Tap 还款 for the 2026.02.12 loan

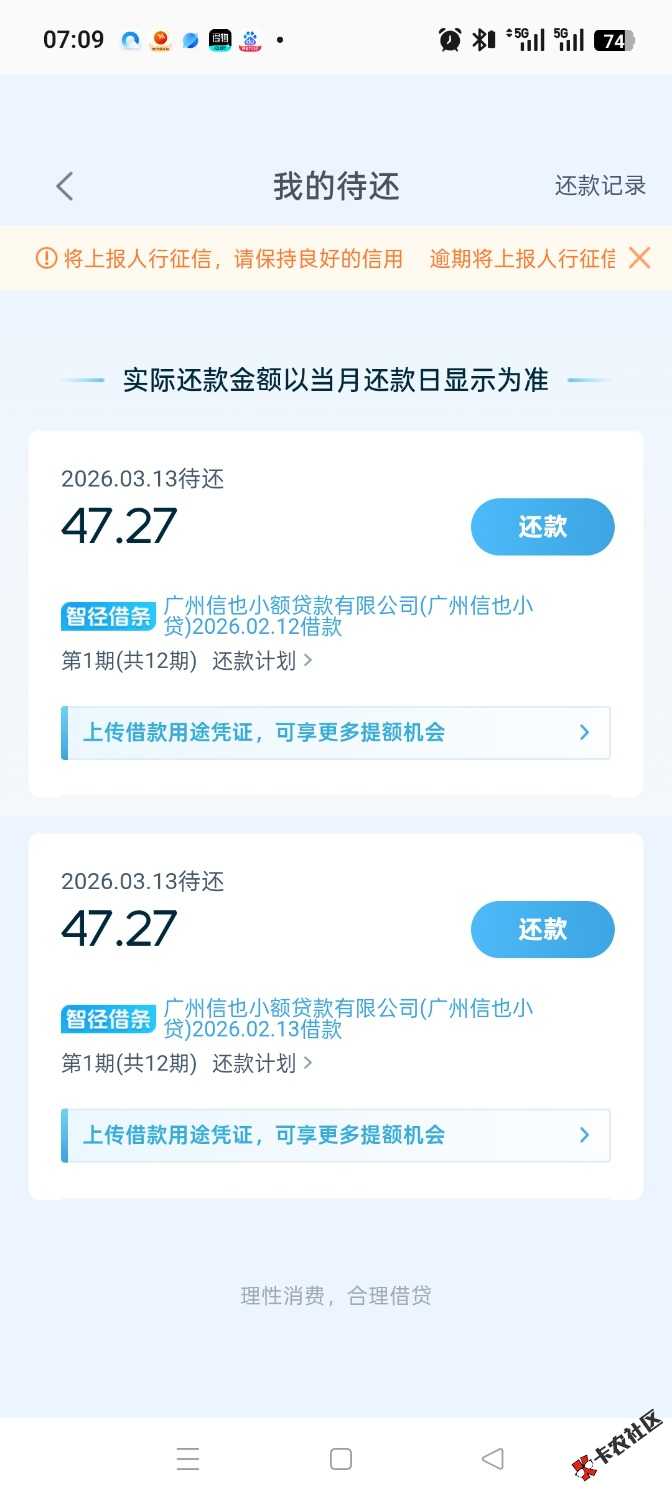tap(542, 527)
